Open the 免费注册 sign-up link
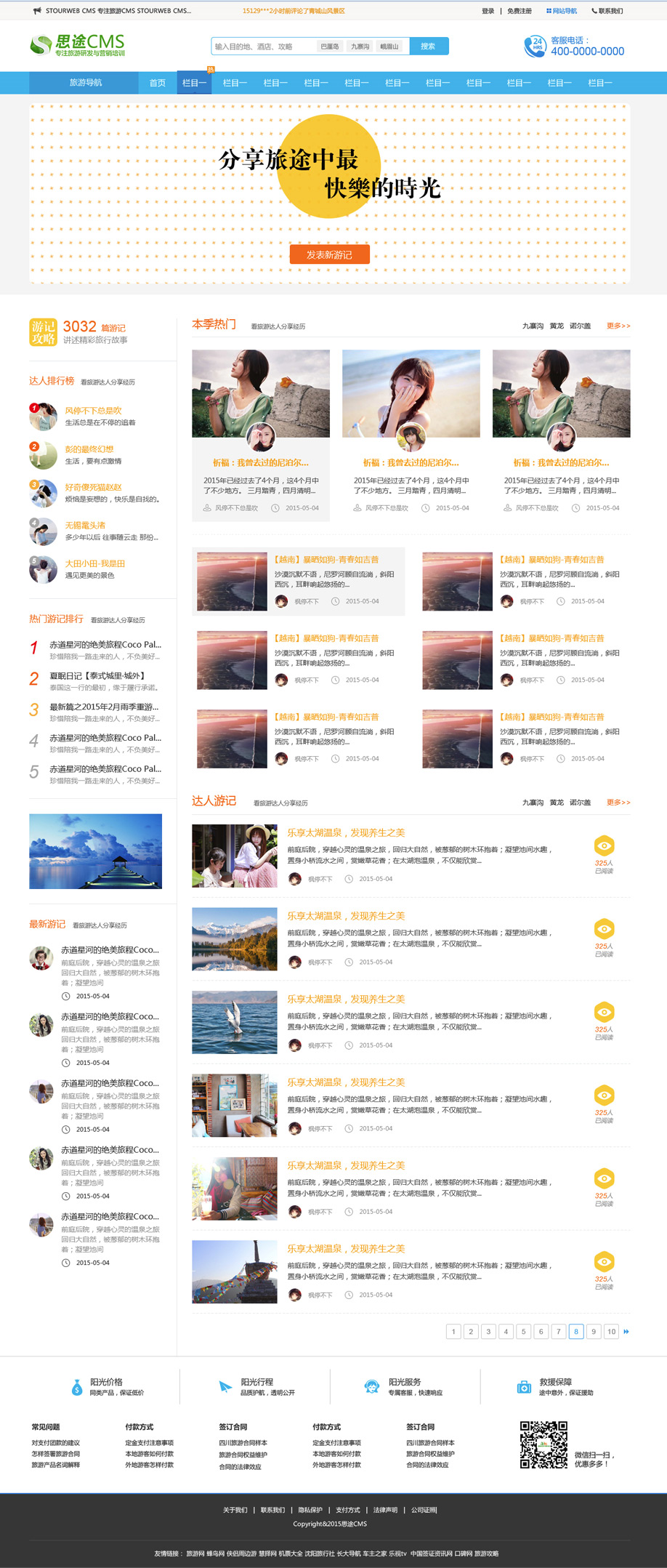667x1568 pixels. pos(520,11)
